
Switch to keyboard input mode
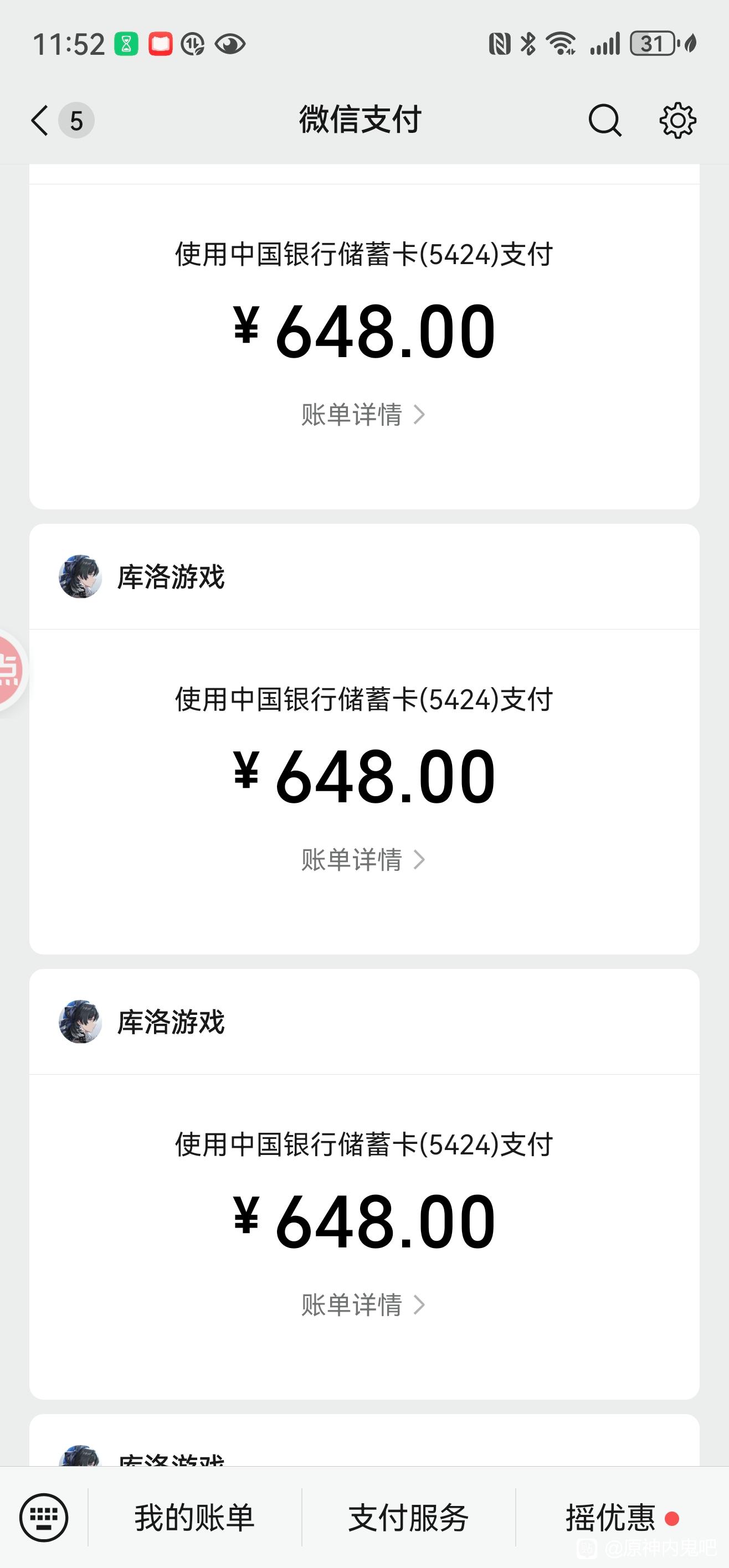click(x=44, y=1517)
